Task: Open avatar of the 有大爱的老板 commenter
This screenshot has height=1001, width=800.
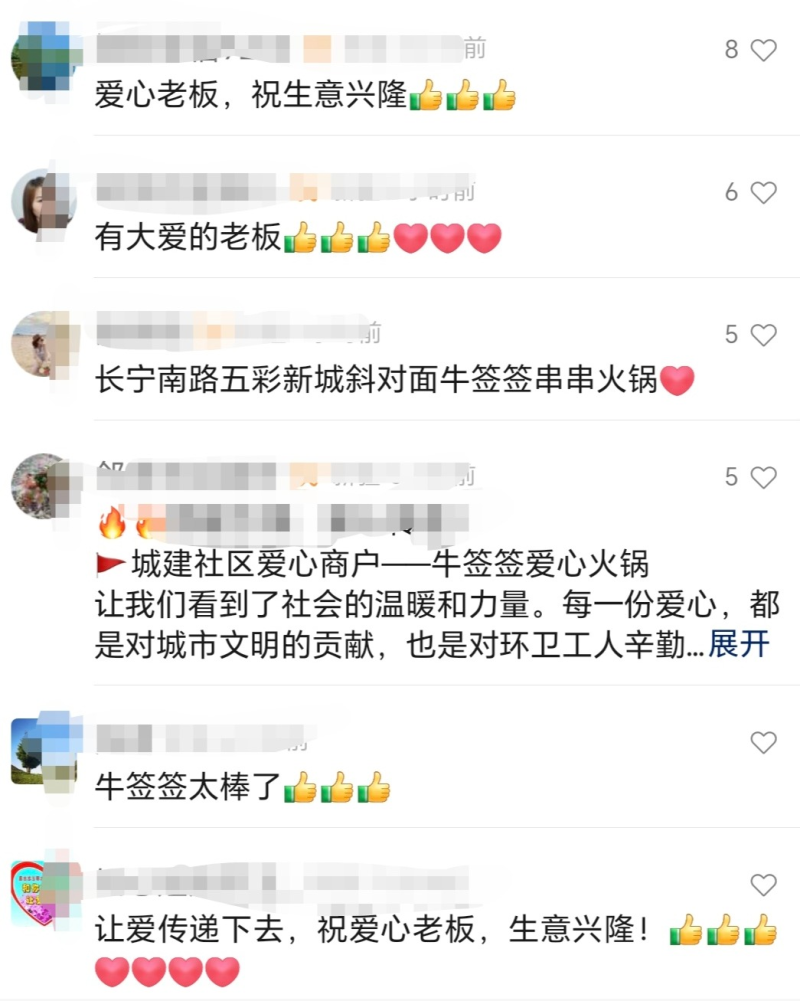Action: [x=43, y=201]
